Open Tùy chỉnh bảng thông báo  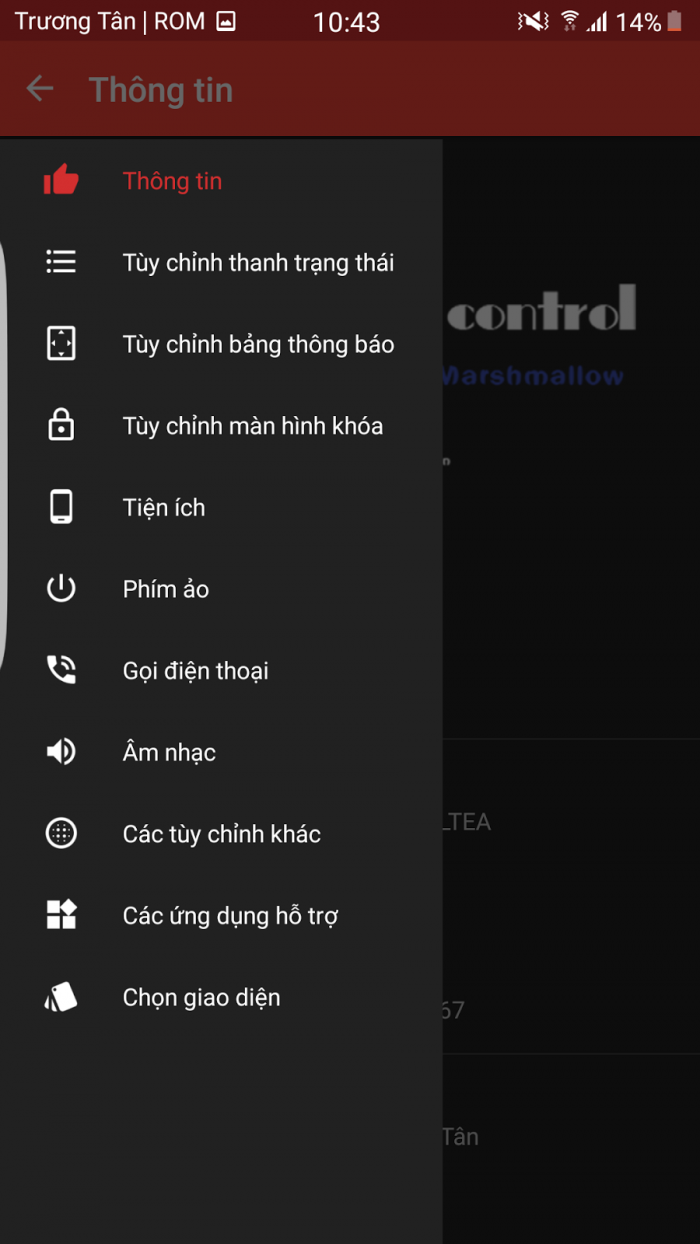(x=257, y=345)
